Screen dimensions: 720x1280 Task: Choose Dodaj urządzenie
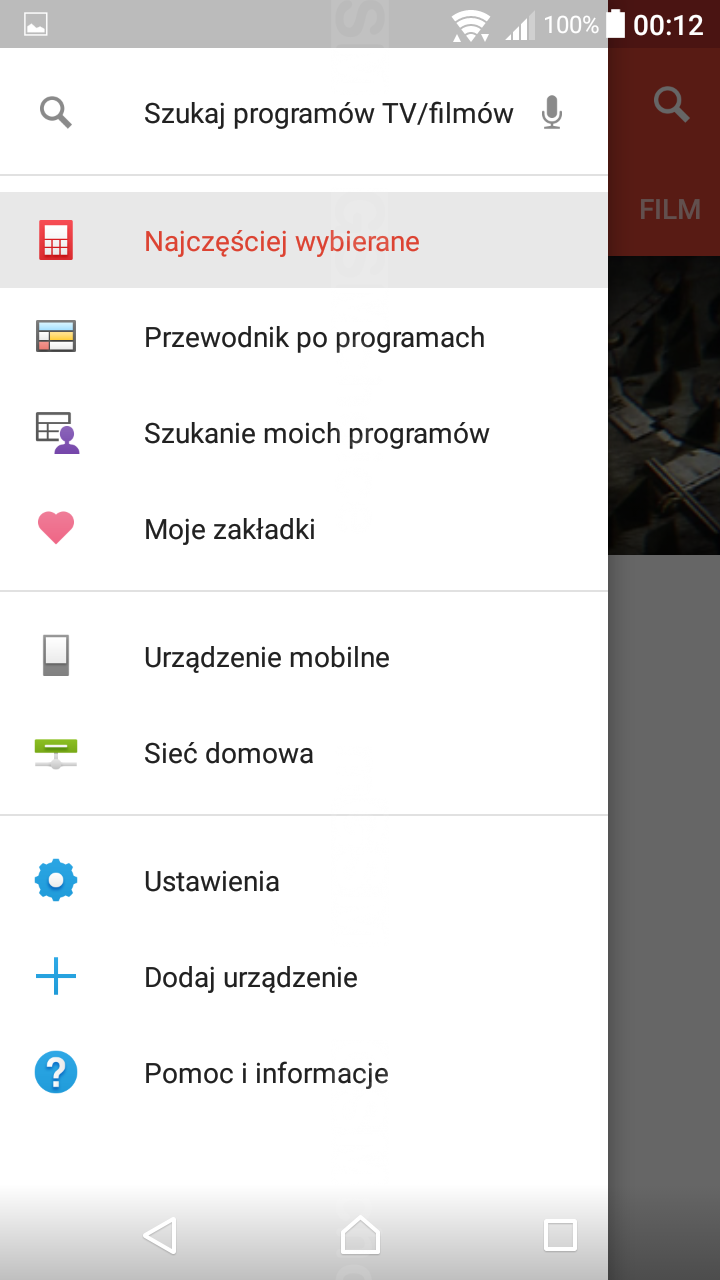[304, 977]
